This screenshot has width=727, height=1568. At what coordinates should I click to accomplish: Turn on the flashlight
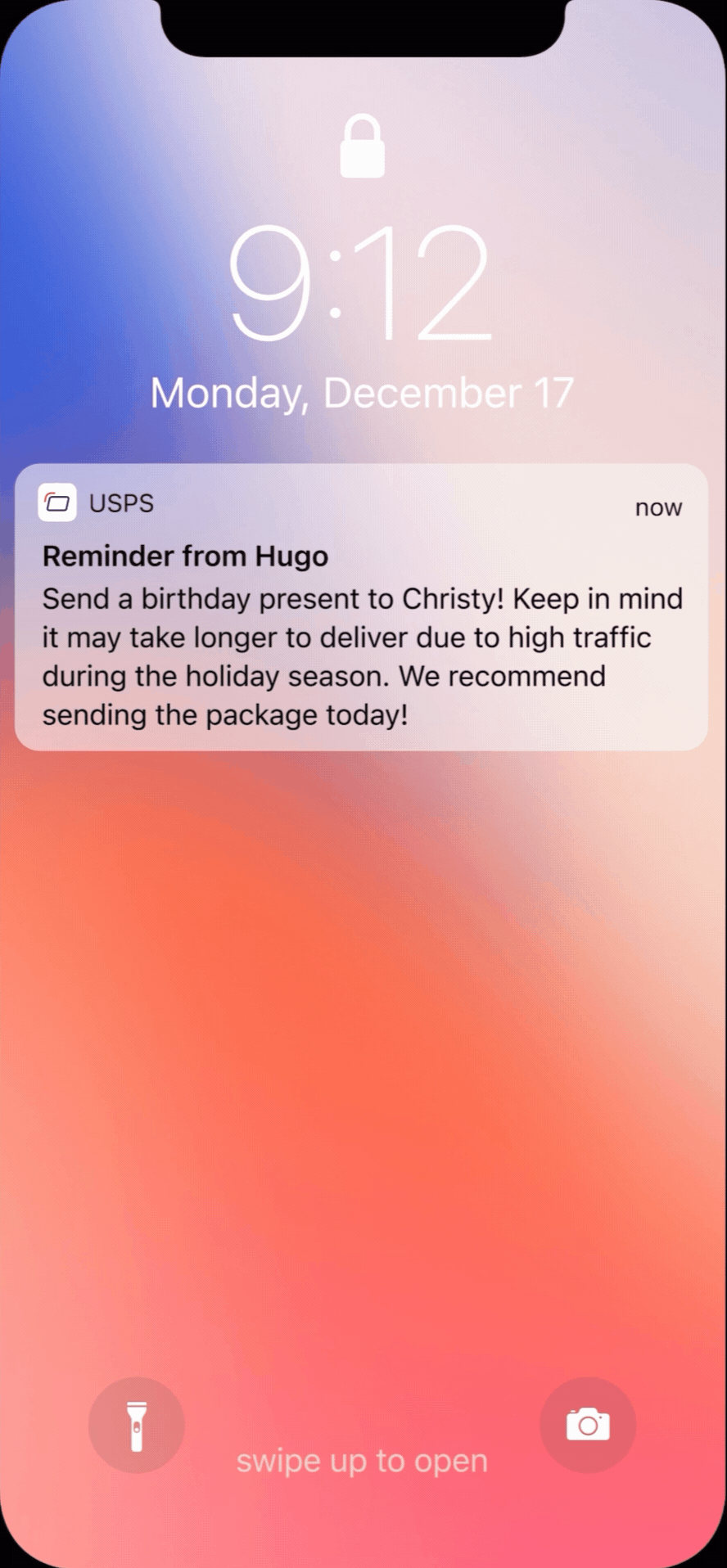click(x=137, y=1425)
